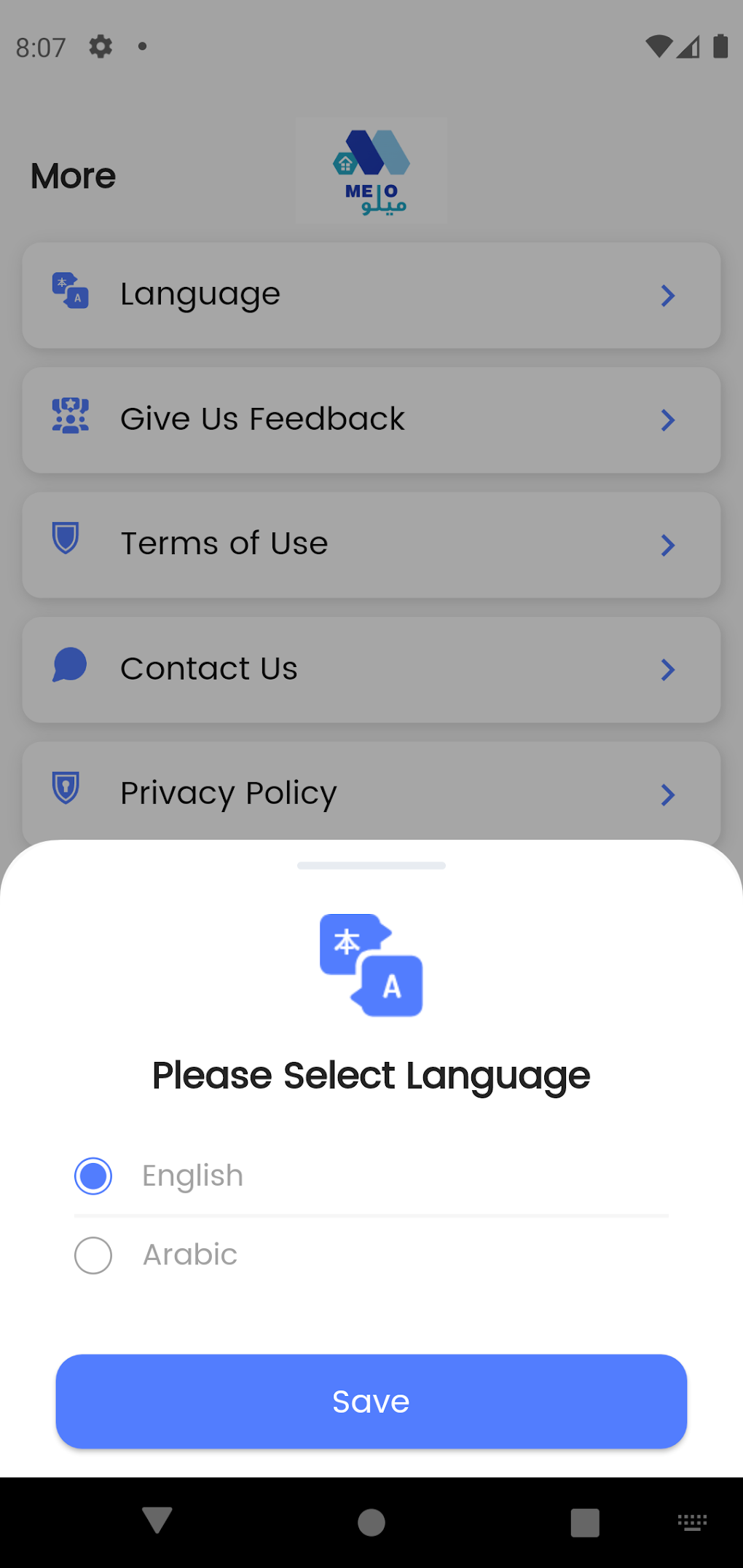Expand the Language row chevron
The height and width of the screenshot is (1568, 743).
(x=667, y=295)
